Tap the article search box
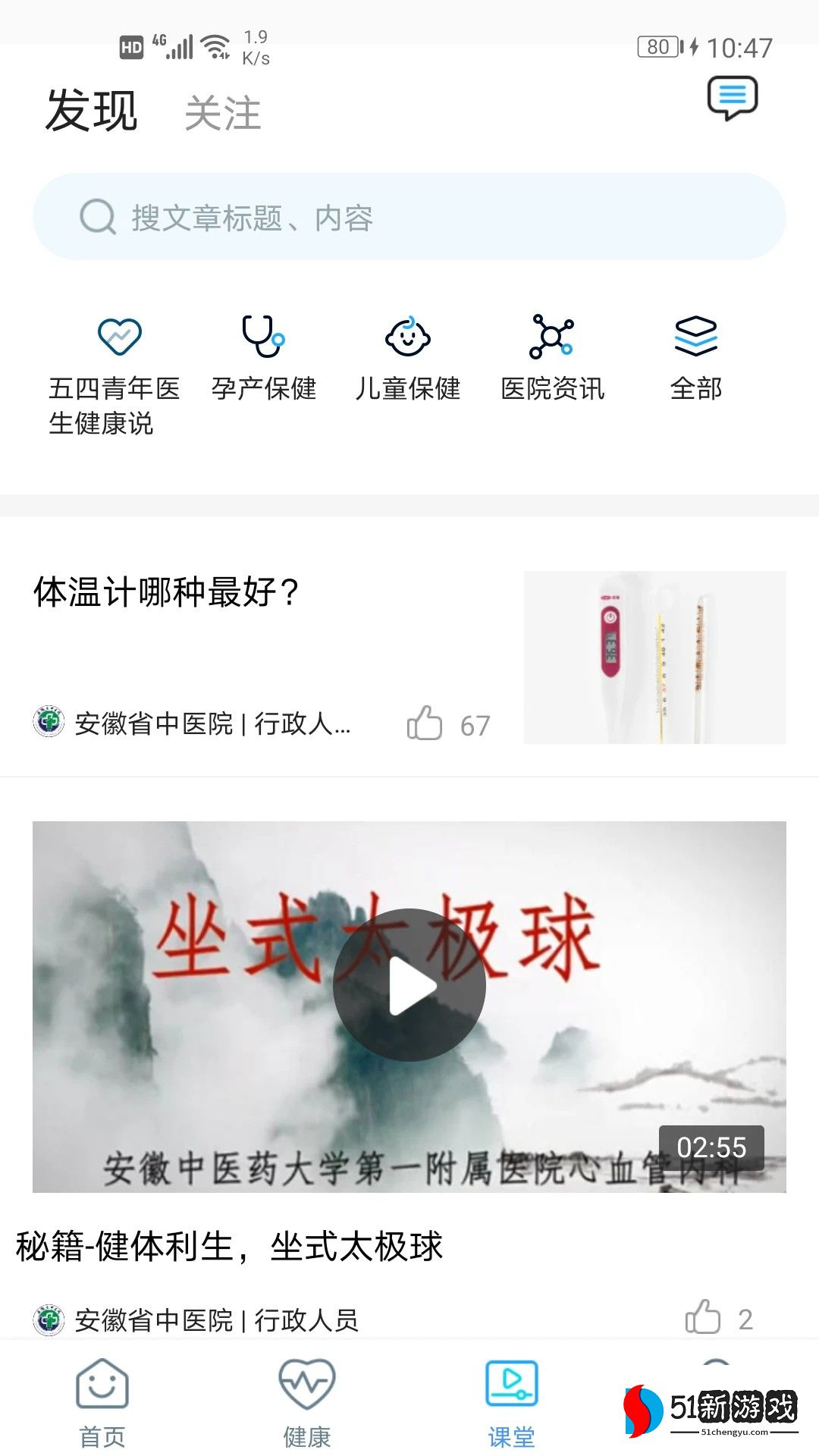The image size is (819, 1456). pos(409,218)
